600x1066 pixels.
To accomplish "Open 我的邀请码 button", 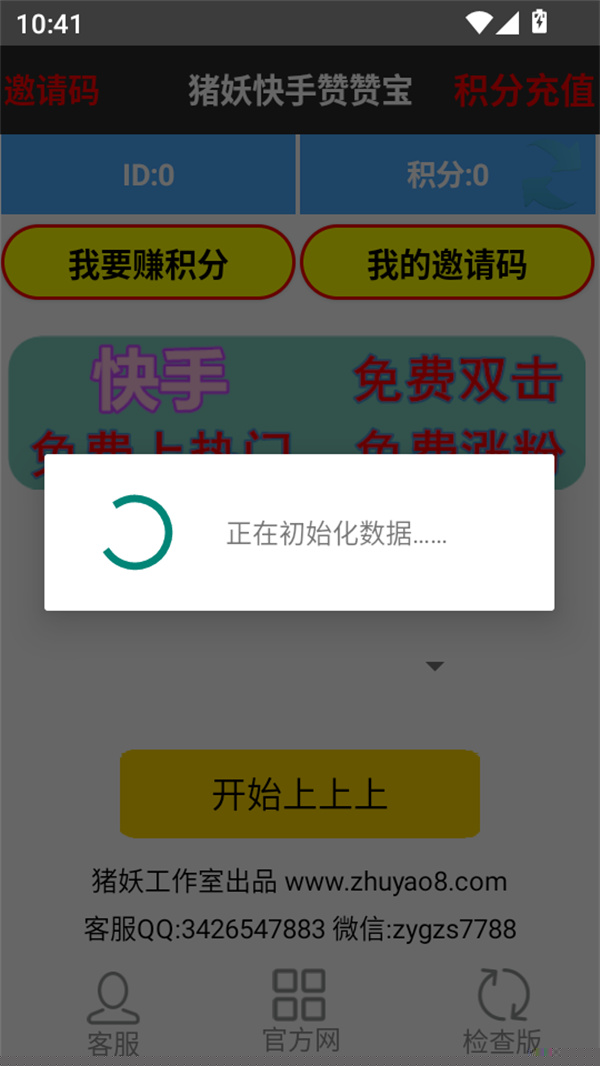I will pos(446,263).
